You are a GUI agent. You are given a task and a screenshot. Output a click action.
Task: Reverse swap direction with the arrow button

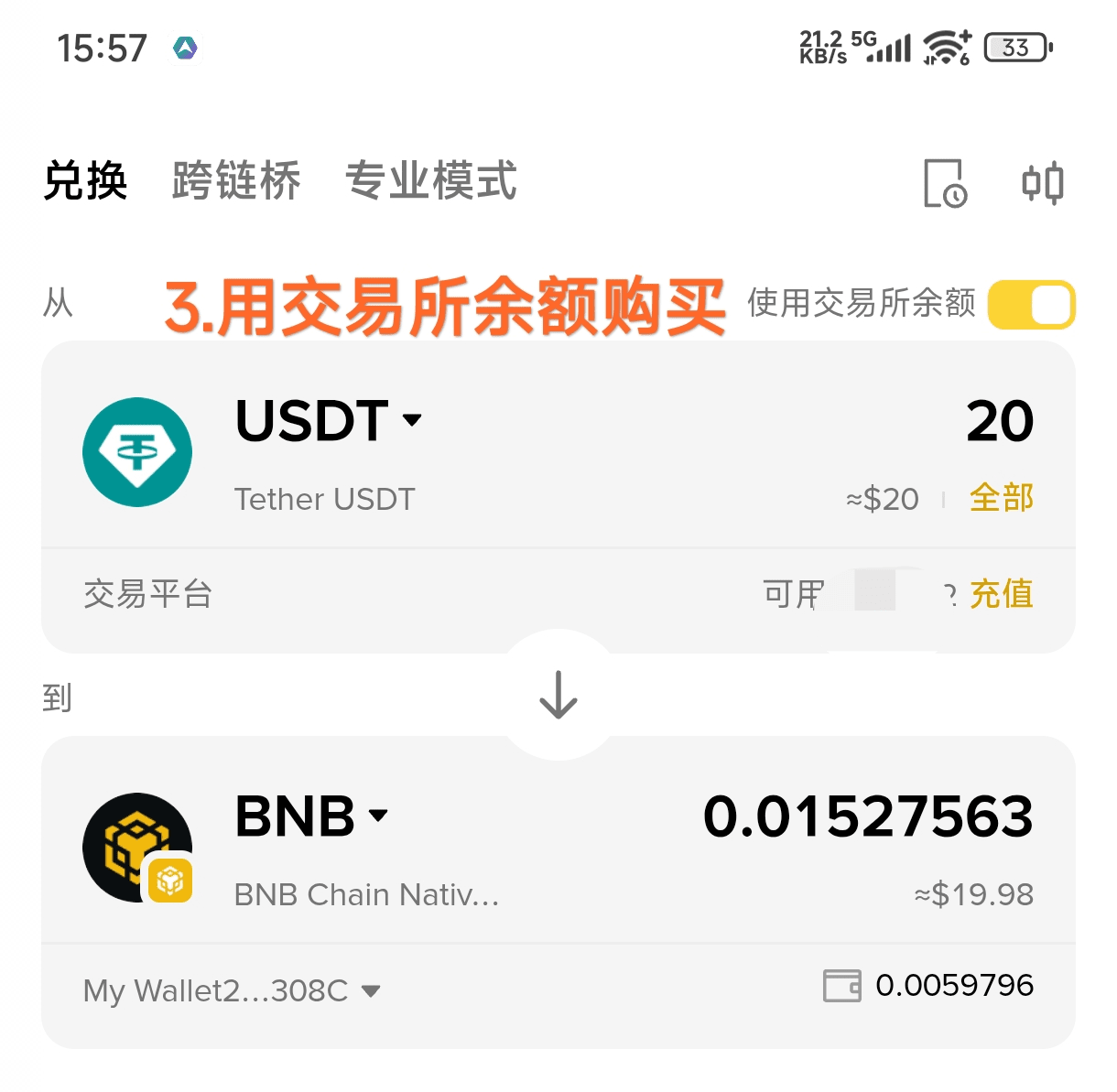coord(558,695)
